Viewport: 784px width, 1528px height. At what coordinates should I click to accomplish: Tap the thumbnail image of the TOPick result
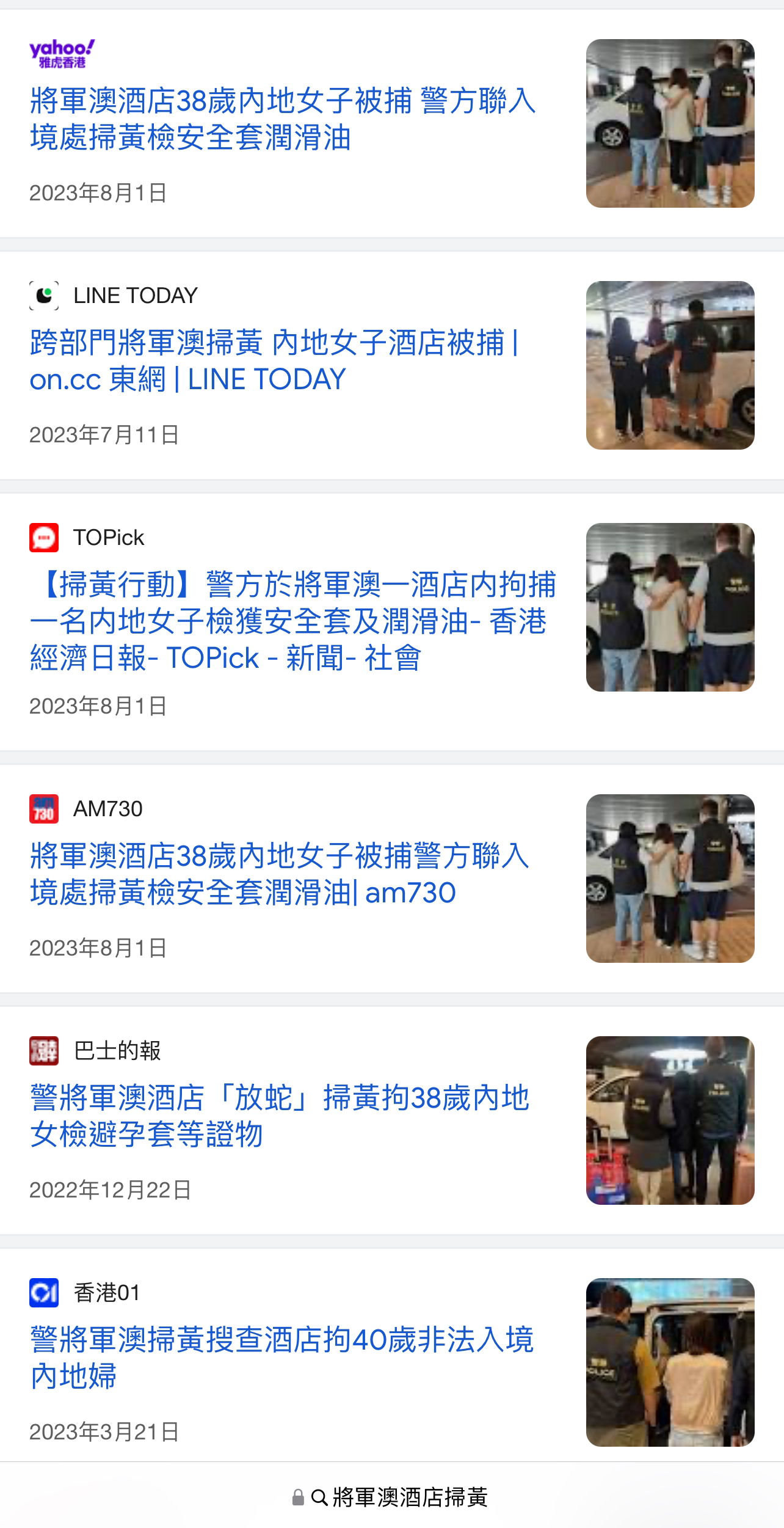(x=670, y=607)
